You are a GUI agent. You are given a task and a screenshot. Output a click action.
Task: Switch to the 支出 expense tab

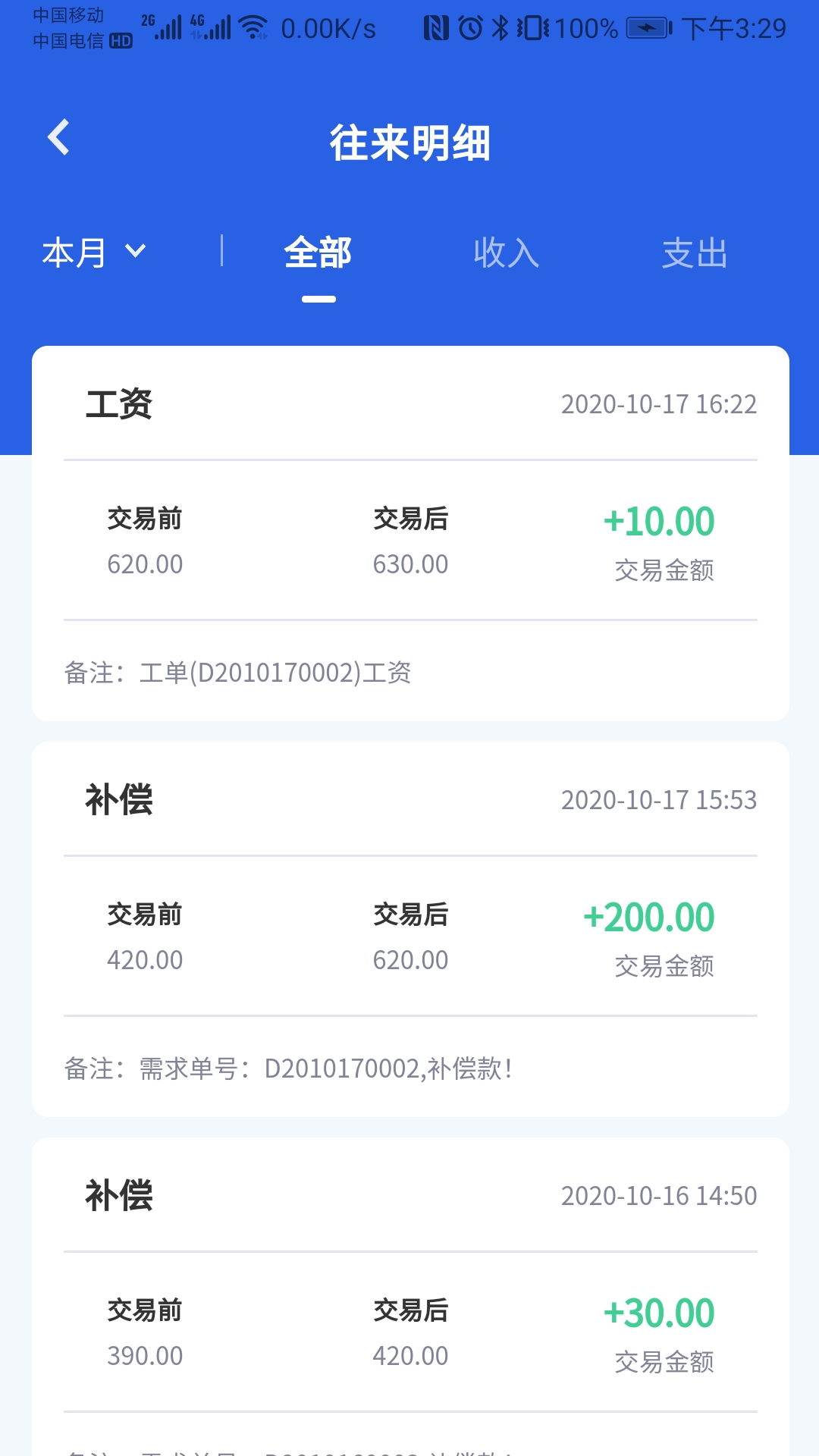(x=695, y=253)
